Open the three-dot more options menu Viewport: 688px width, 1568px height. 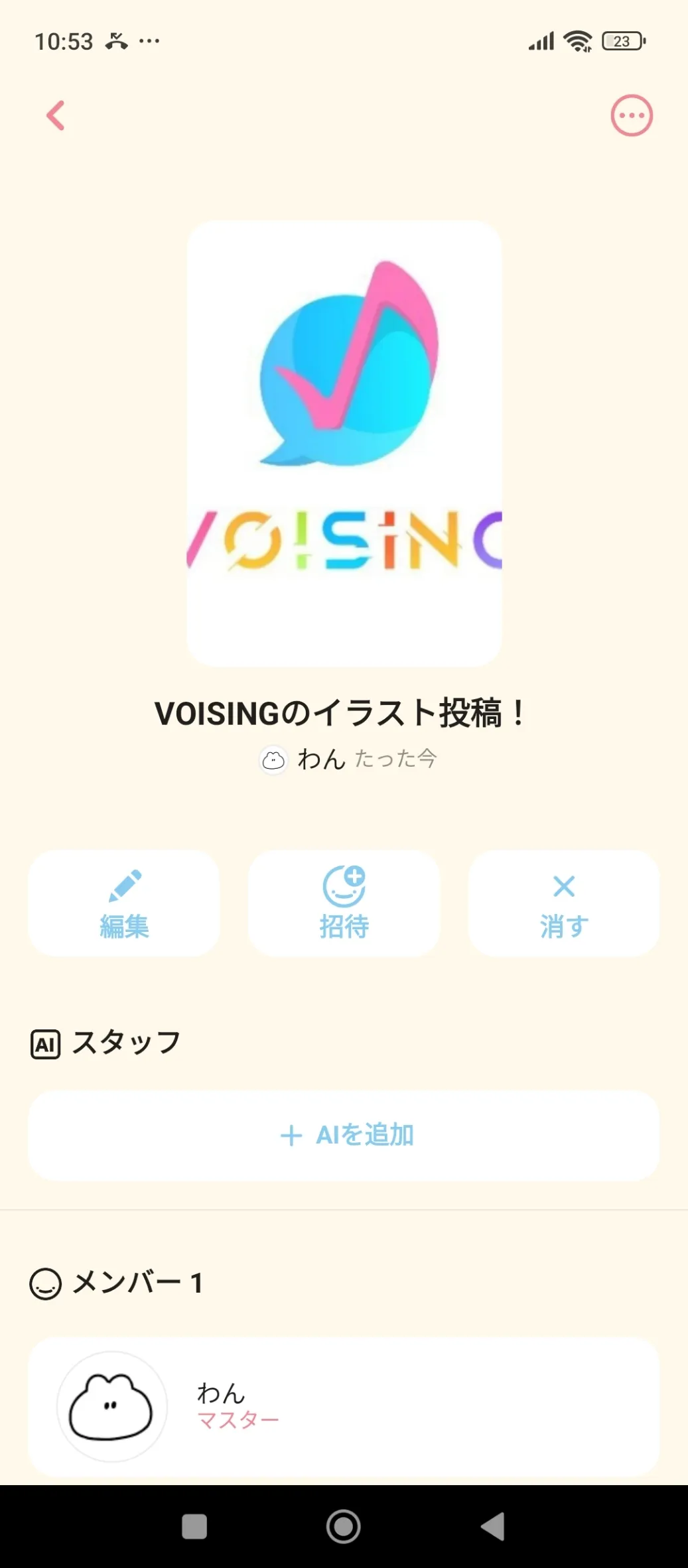pyautogui.click(x=632, y=115)
